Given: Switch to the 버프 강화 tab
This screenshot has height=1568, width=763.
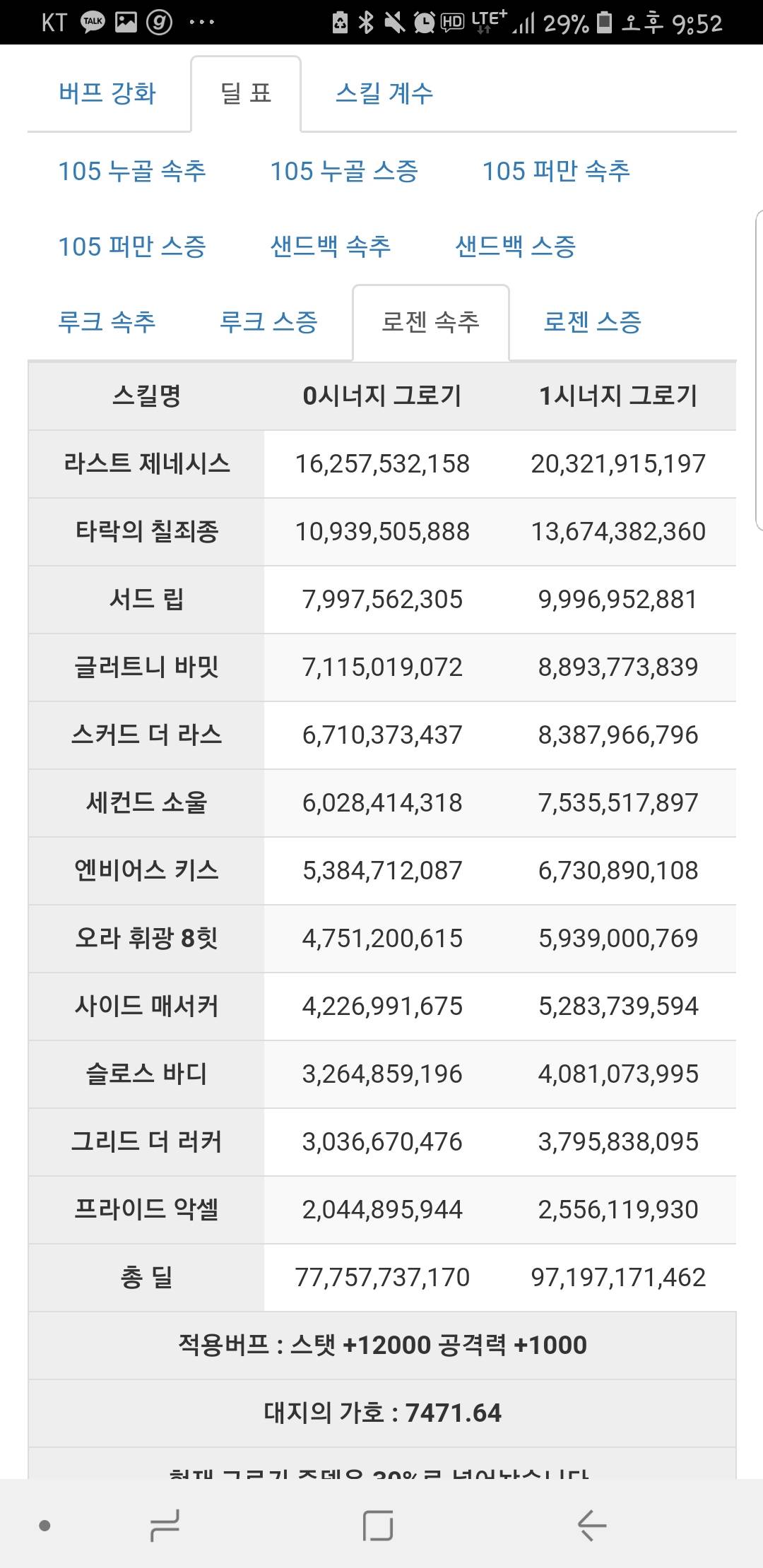Looking at the screenshot, I should [107, 93].
